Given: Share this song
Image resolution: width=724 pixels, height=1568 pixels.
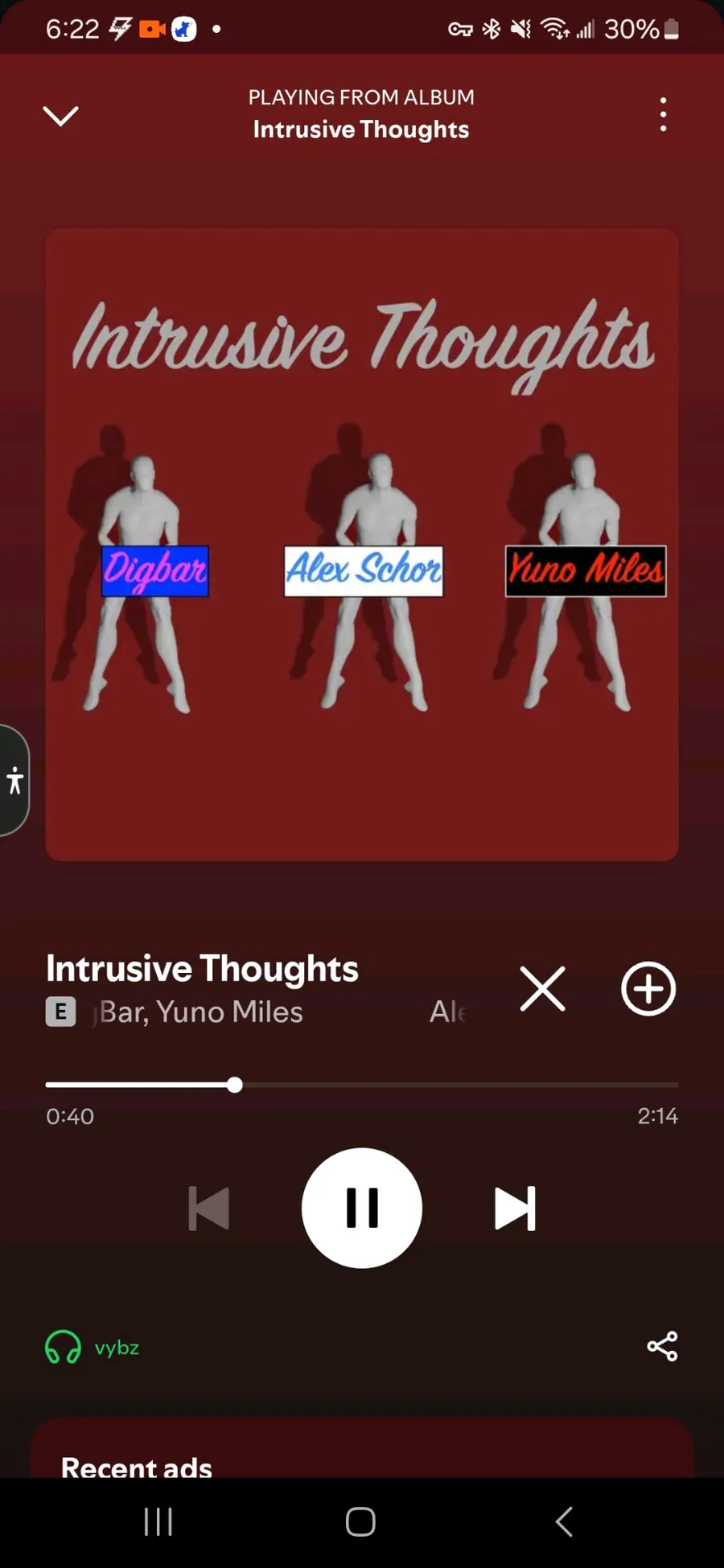Looking at the screenshot, I should coord(662,1346).
